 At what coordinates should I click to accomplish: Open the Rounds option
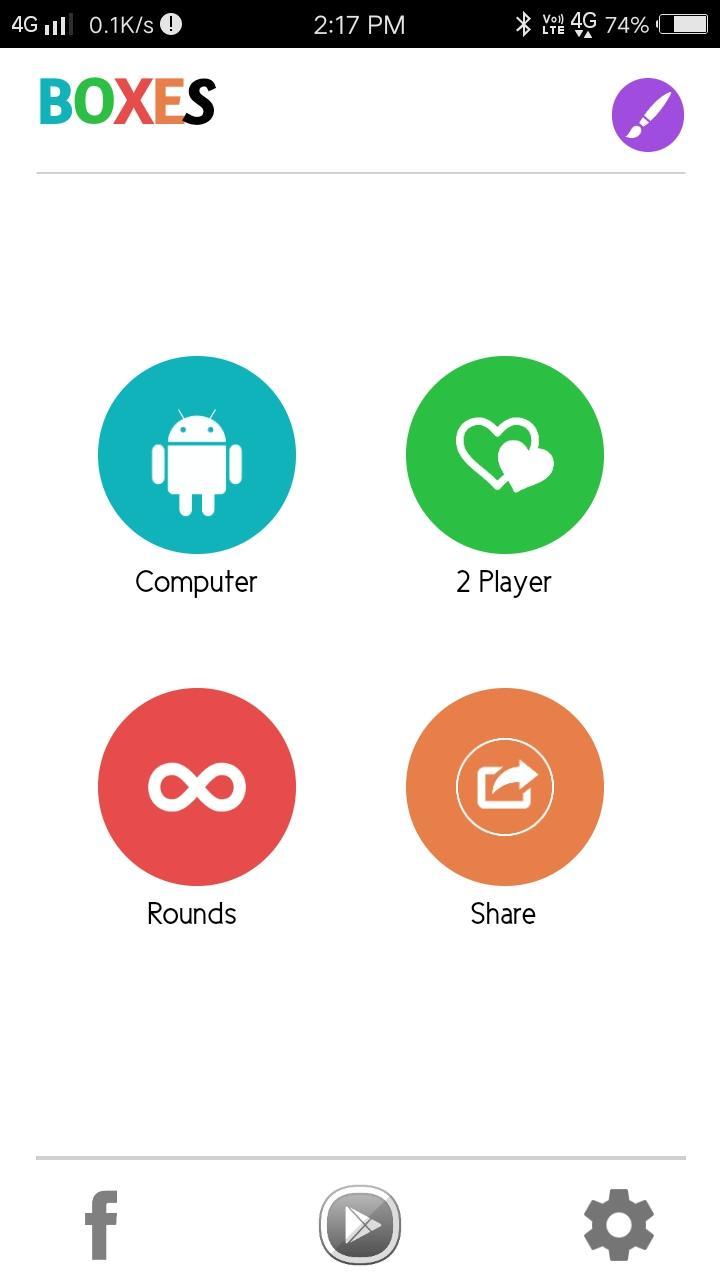tap(197, 786)
